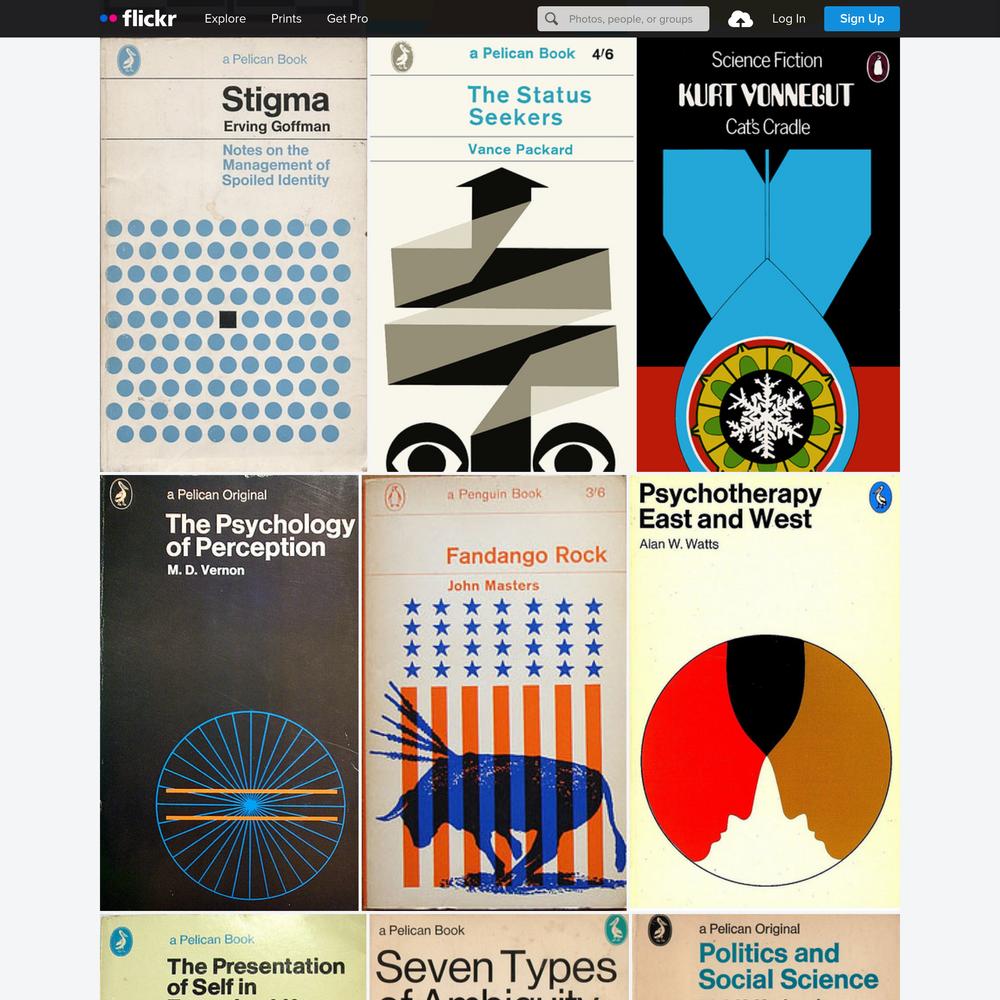Open the Get Pro page
The height and width of the screenshot is (1000, 1000).
click(x=347, y=18)
